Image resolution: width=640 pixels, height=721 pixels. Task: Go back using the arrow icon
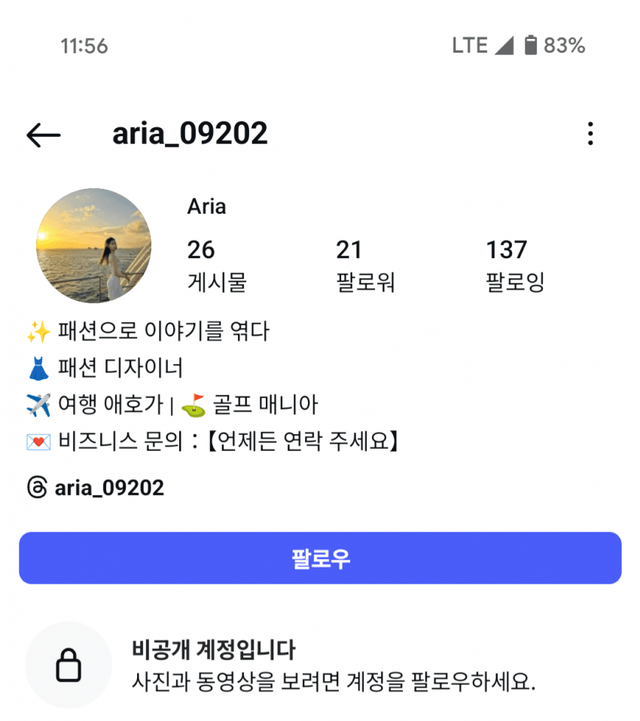coord(44,135)
